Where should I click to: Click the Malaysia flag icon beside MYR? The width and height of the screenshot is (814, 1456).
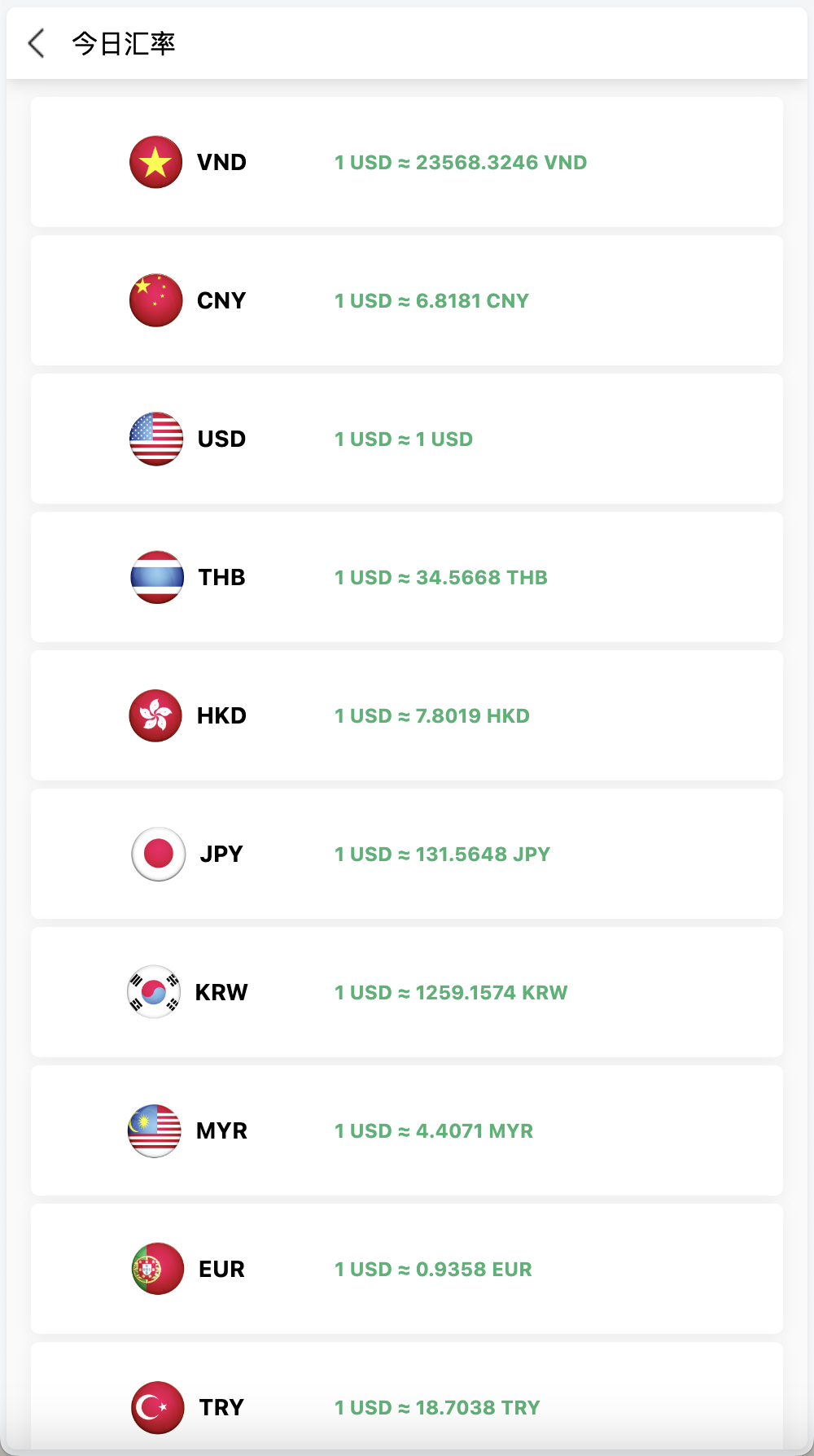pos(155,1130)
